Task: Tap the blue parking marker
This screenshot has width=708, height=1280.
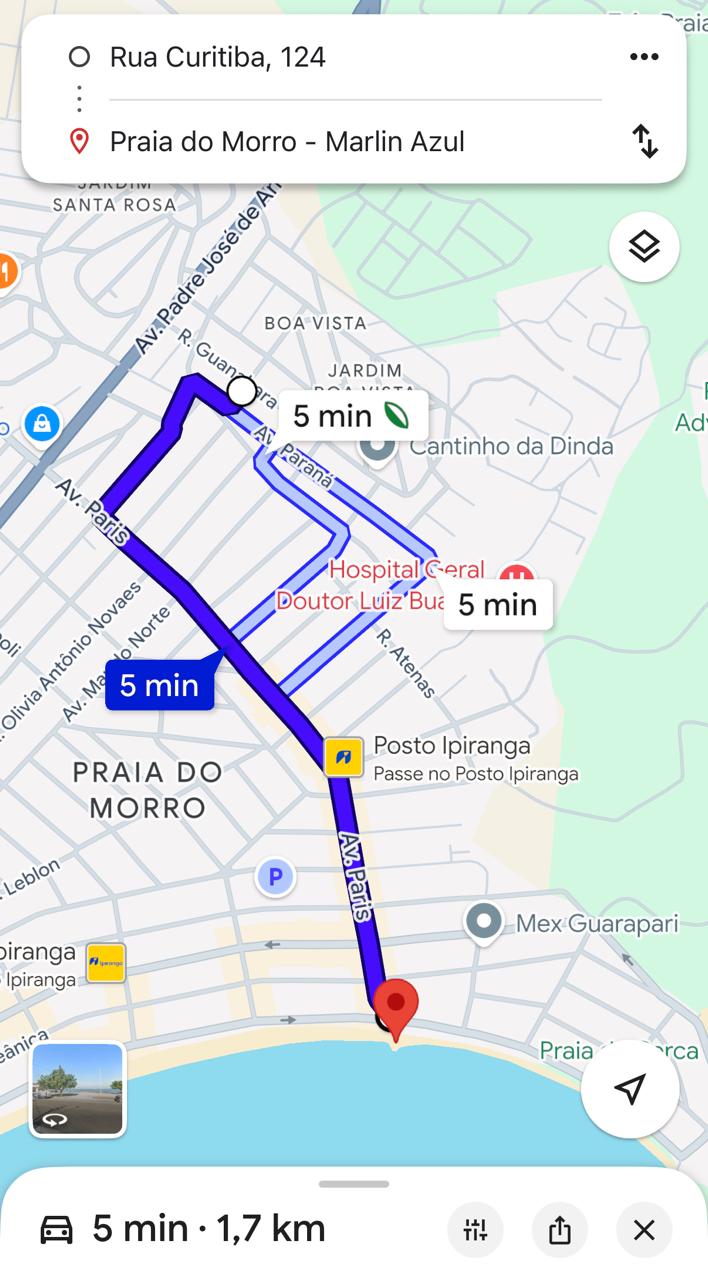Action: click(x=275, y=878)
